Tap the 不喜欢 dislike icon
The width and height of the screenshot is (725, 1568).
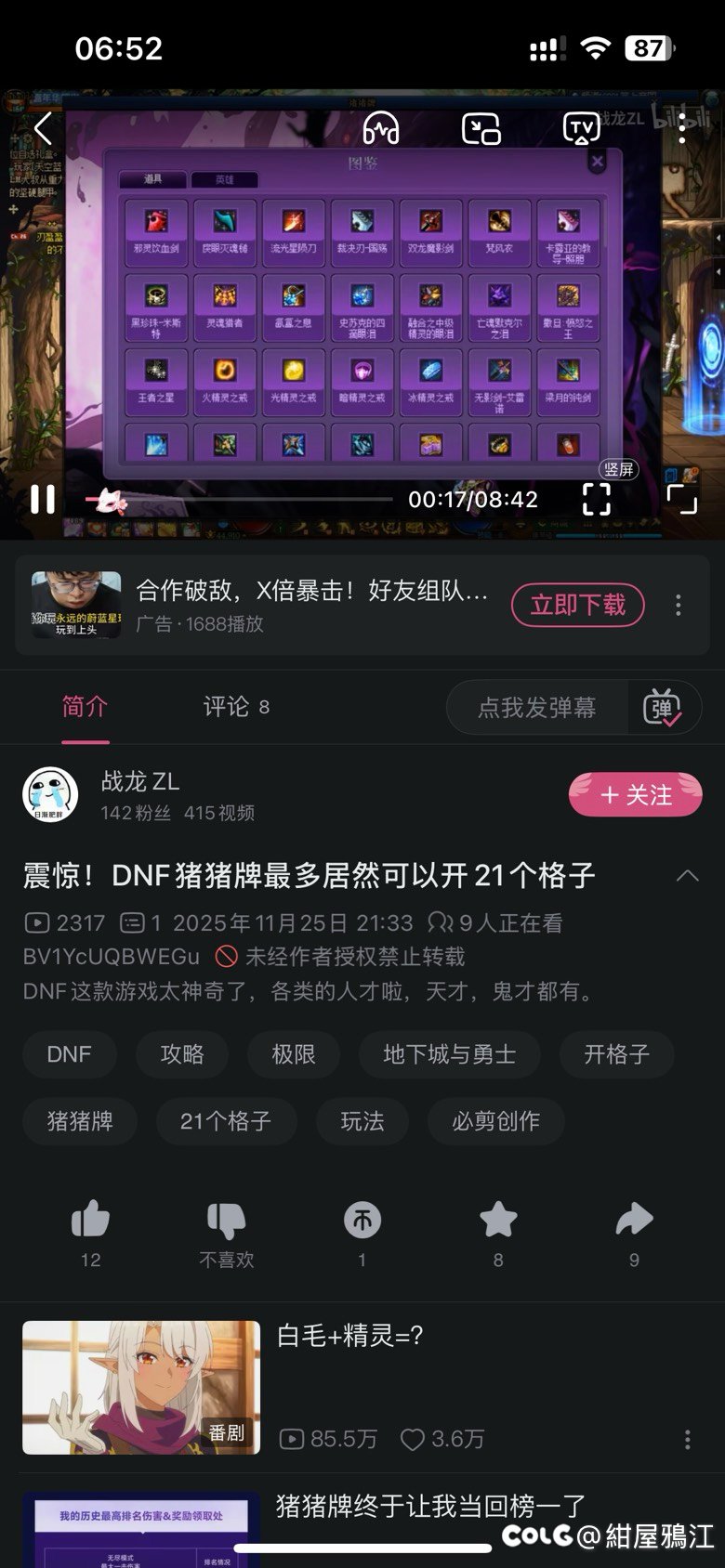(x=226, y=1221)
